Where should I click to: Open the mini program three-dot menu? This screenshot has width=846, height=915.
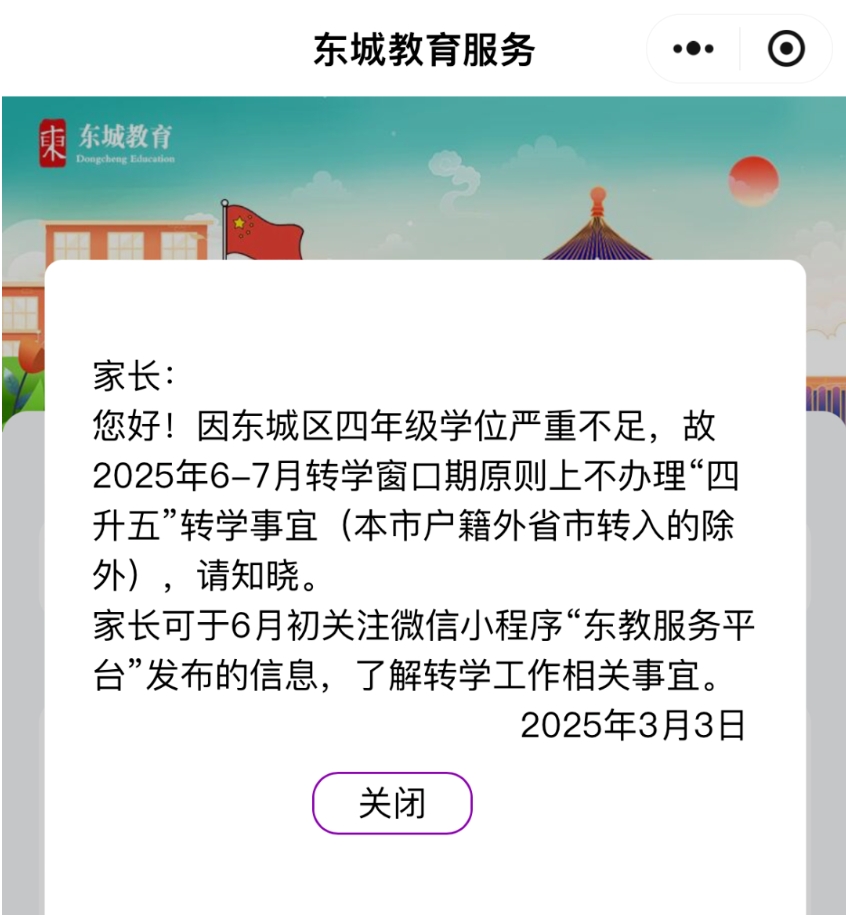tap(693, 49)
